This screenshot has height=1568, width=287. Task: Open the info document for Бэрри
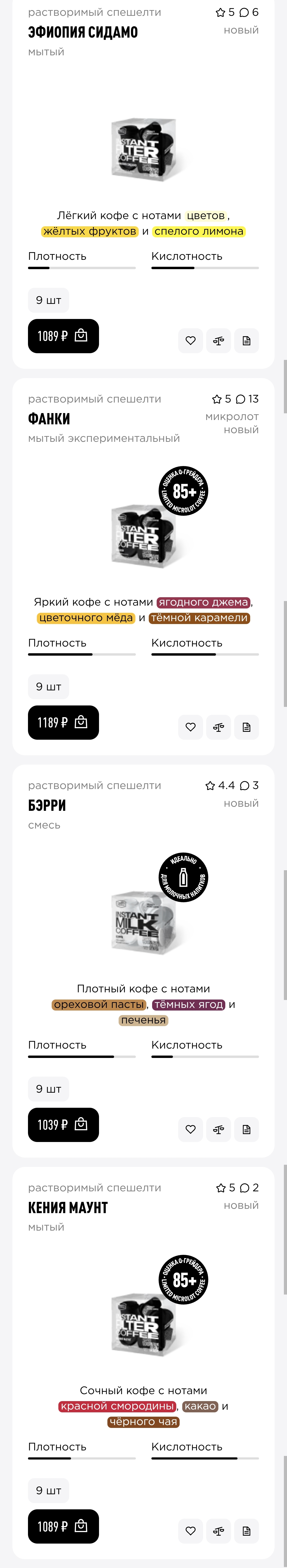coord(246,1129)
